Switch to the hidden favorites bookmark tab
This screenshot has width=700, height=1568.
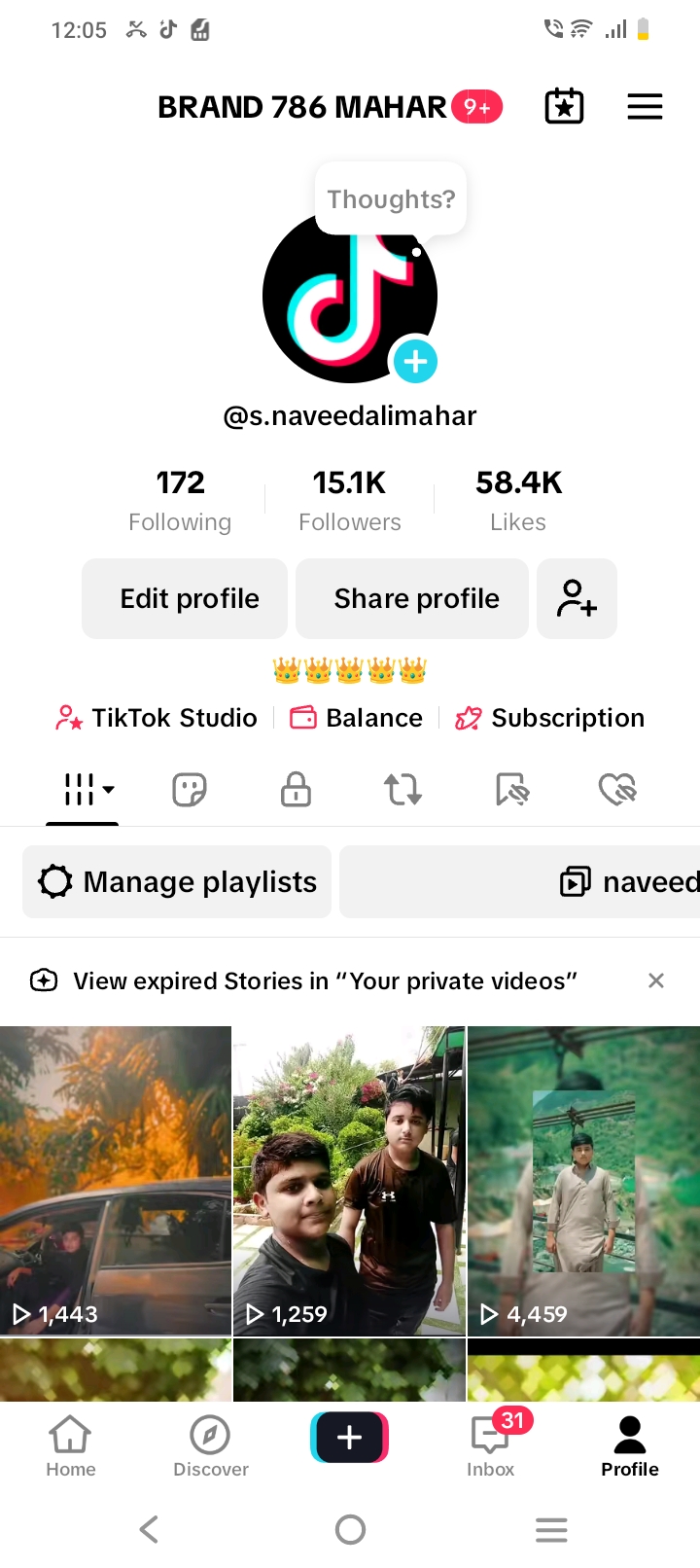tap(510, 790)
